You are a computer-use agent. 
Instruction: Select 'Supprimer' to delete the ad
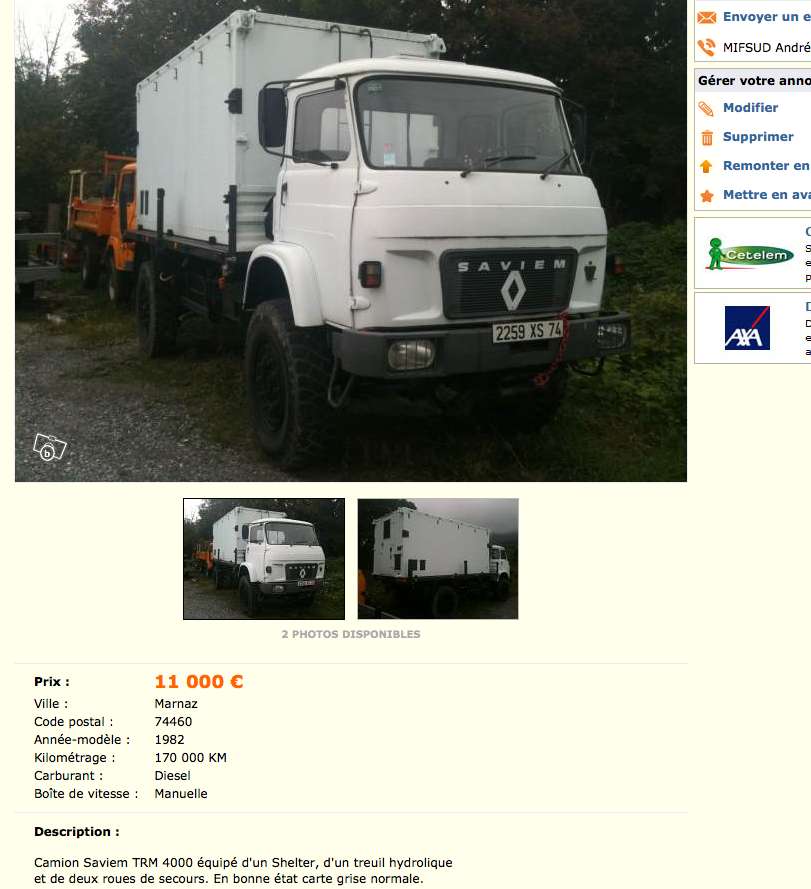(758, 137)
